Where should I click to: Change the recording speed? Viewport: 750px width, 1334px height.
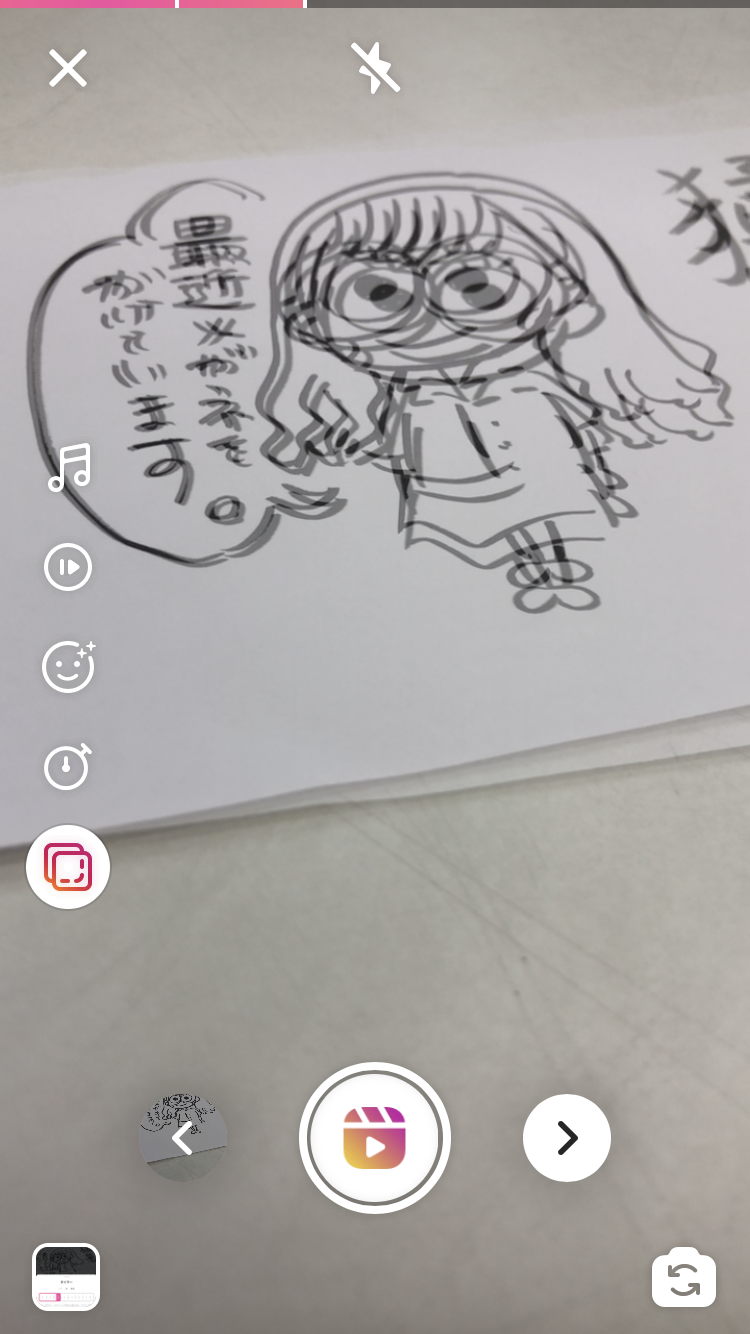click(68, 567)
